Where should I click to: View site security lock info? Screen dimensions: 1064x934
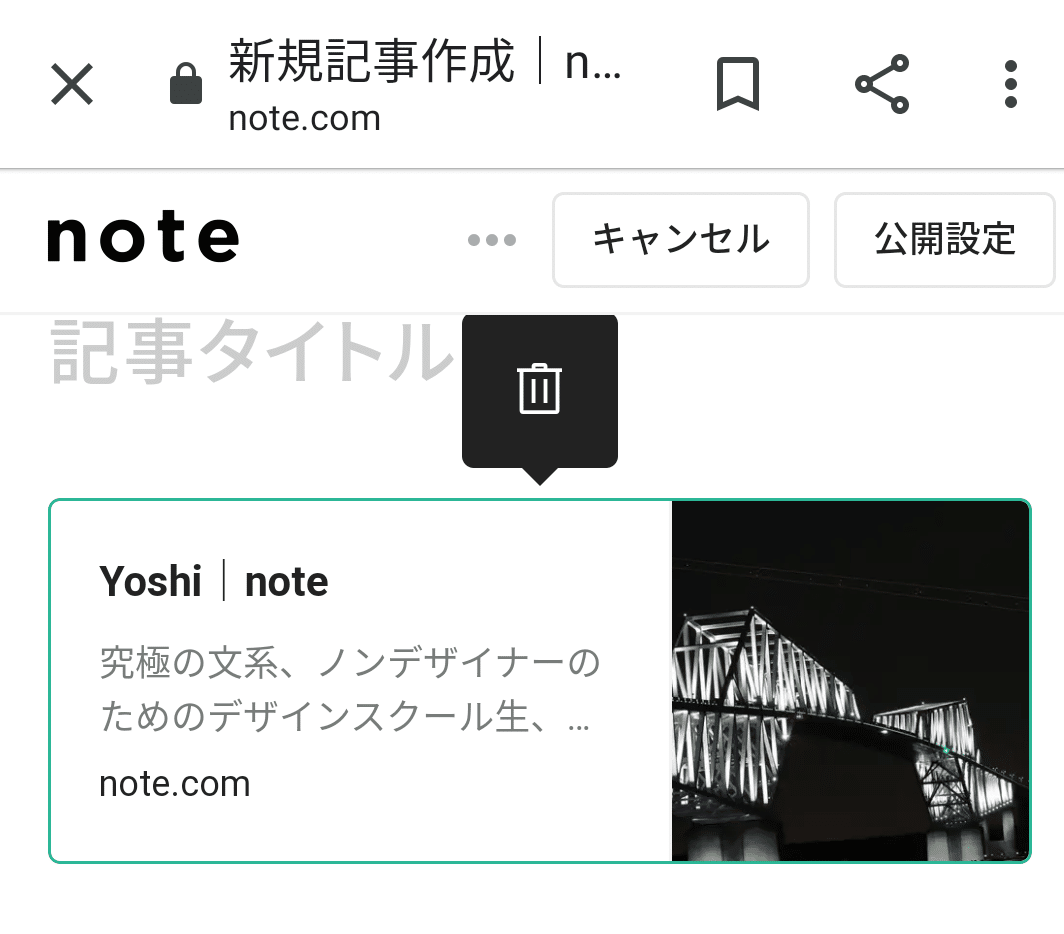coord(186,85)
